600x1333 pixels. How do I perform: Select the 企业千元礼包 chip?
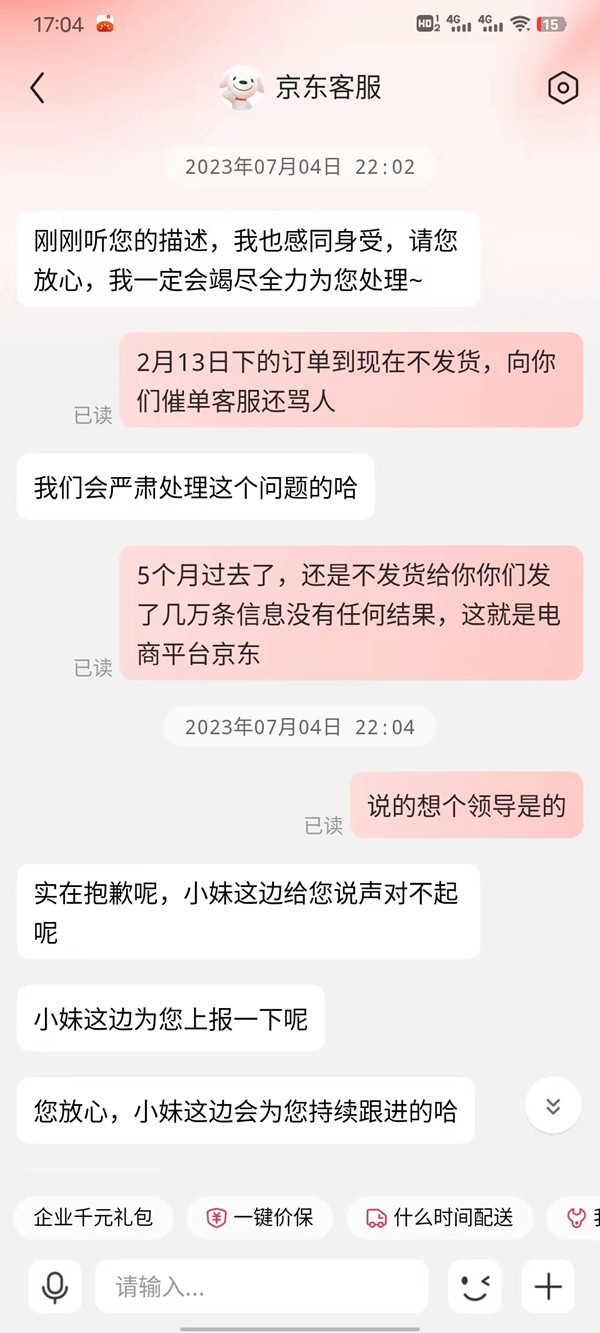click(93, 1217)
